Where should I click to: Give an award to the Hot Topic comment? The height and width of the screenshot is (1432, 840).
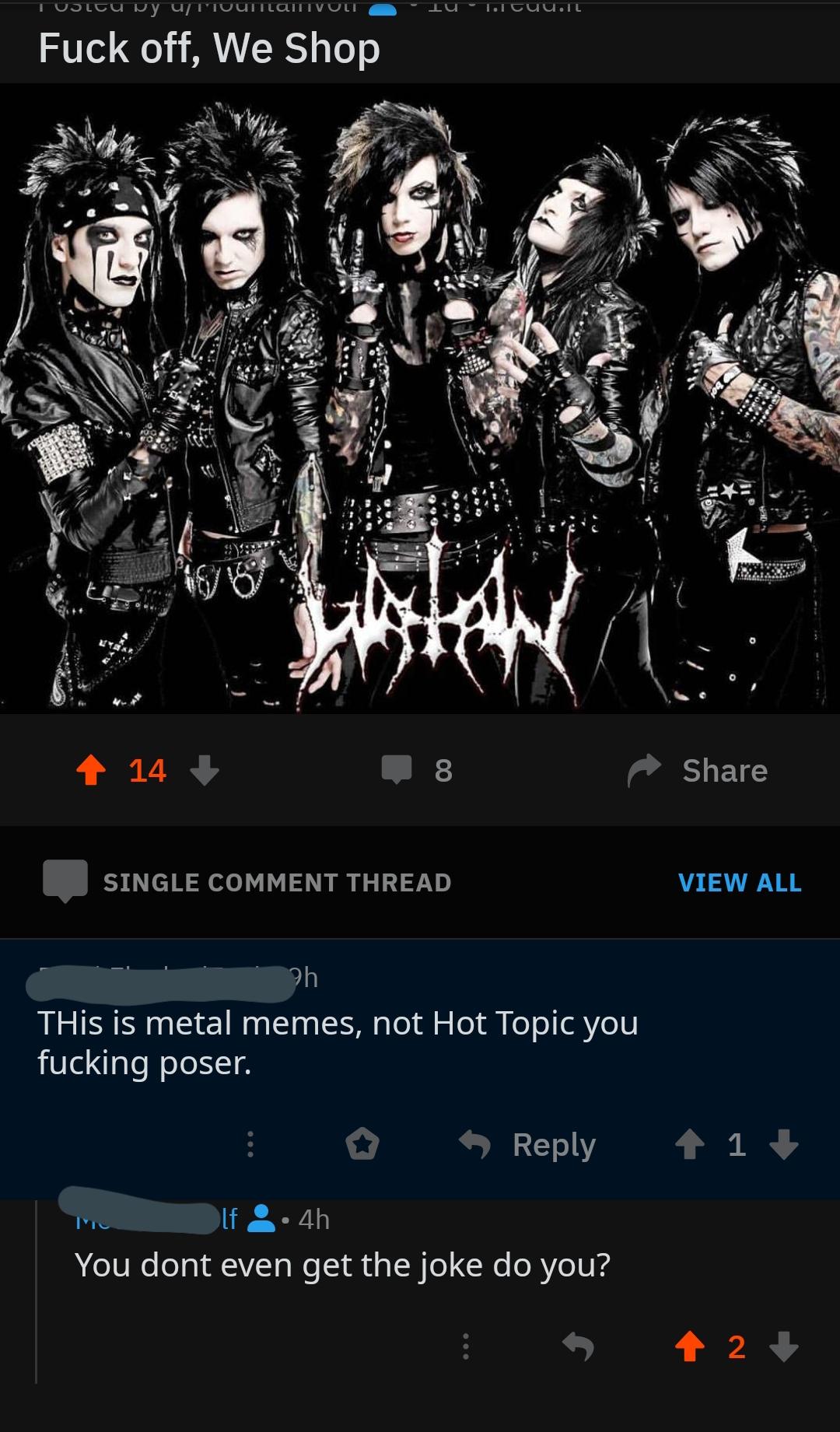coord(362,1144)
